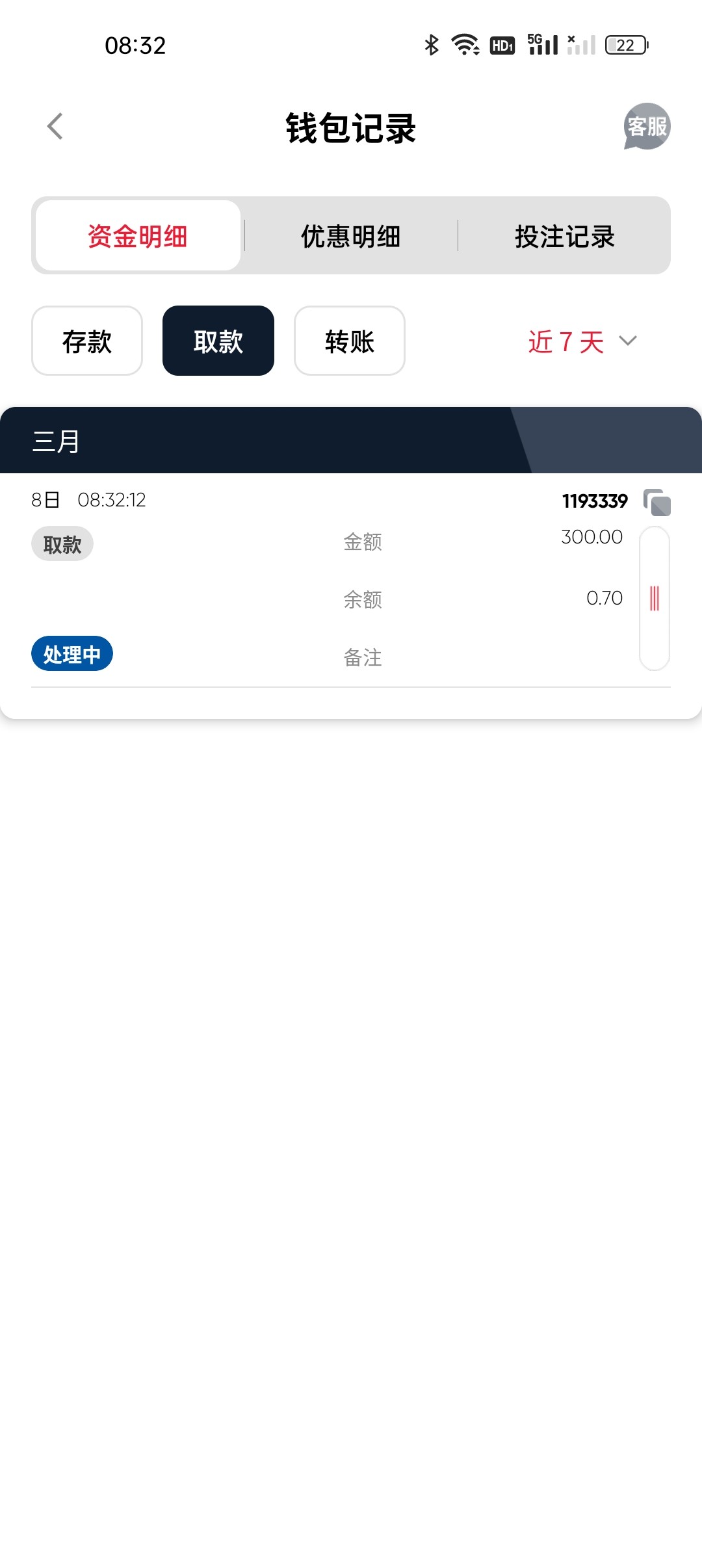Select the 转账 filter chip

point(350,341)
